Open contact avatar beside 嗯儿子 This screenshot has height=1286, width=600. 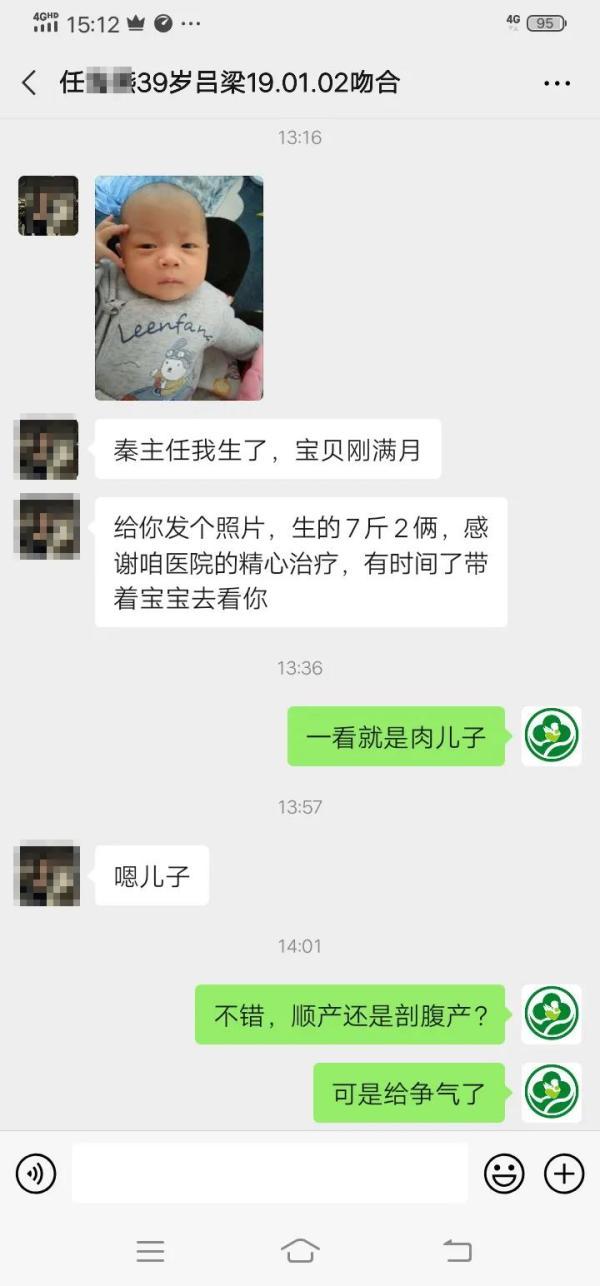point(47,875)
